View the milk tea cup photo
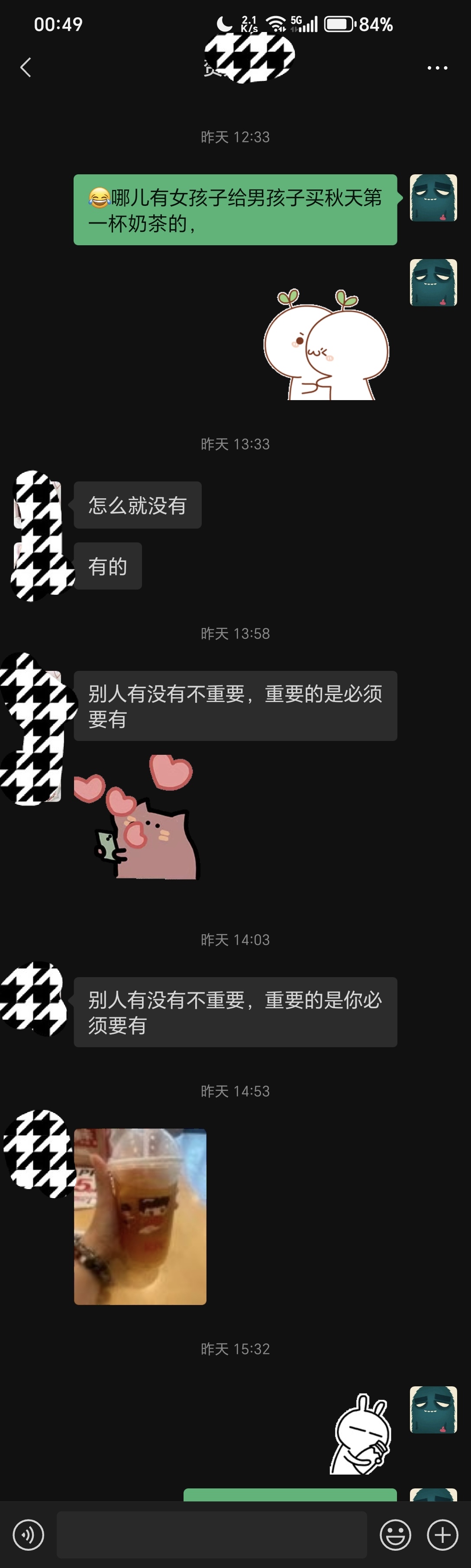This screenshot has width=471, height=1568. pyautogui.click(x=140, y=1216)
